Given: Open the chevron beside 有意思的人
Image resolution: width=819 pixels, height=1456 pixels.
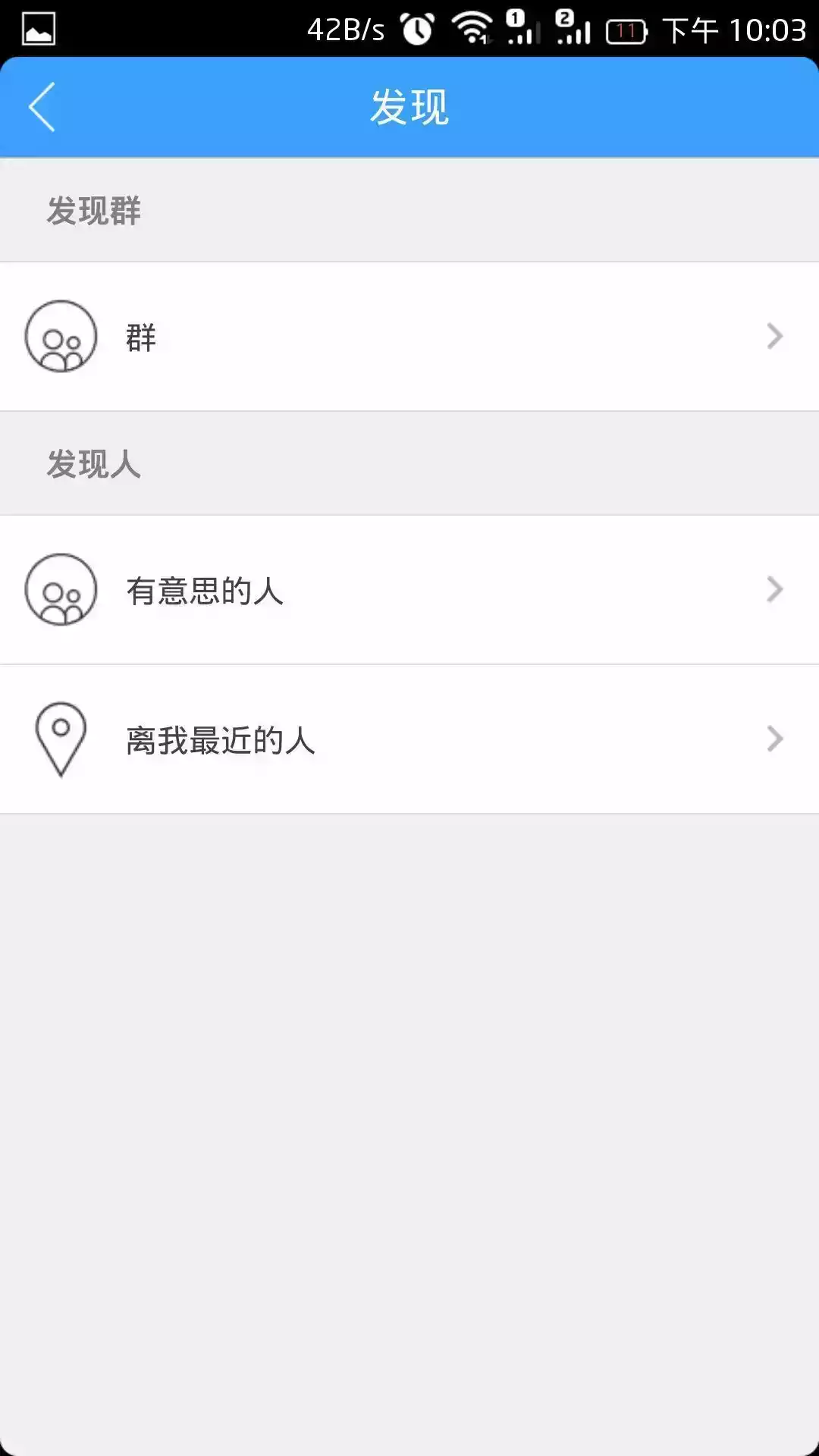Looking at the screenshot, I should [774, 590].
